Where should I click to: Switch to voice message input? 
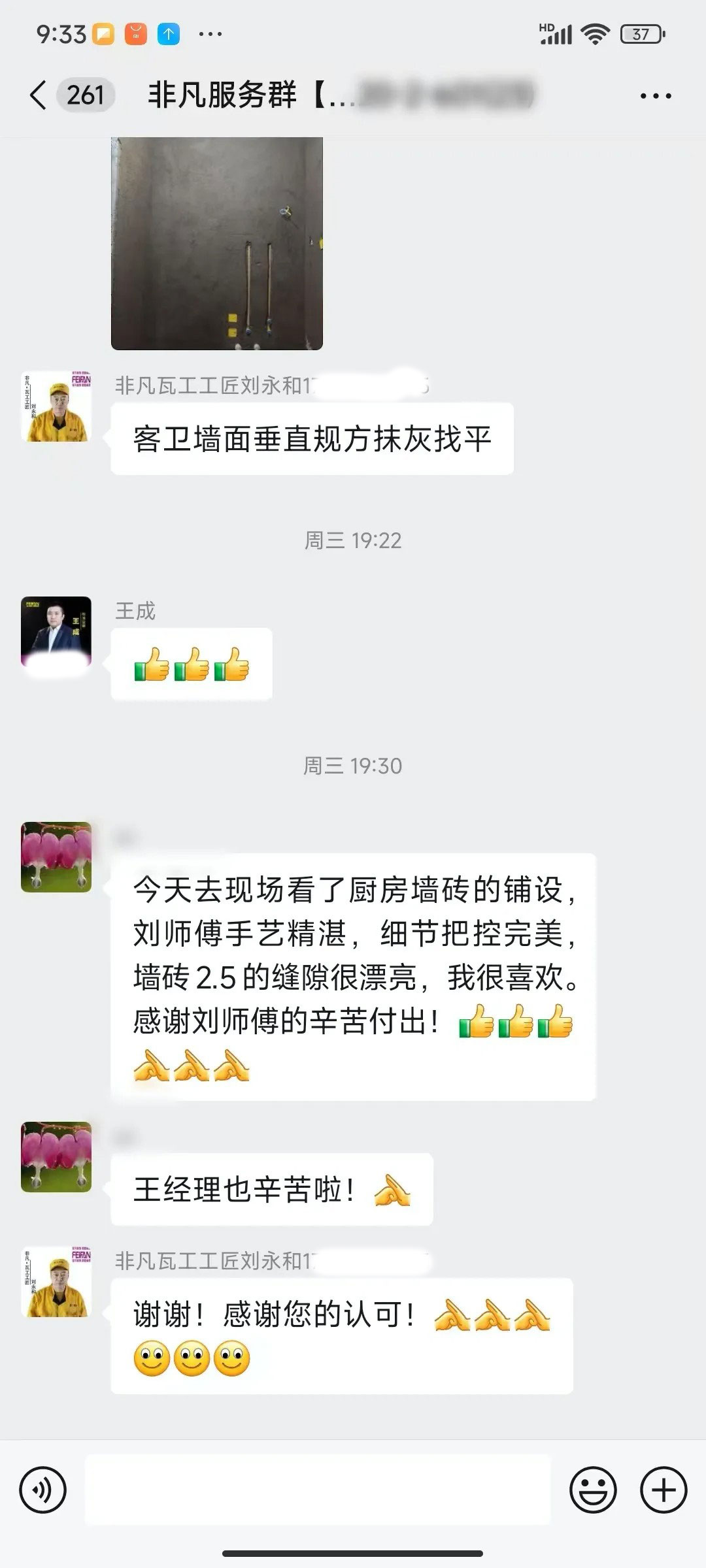point(43,1490)
